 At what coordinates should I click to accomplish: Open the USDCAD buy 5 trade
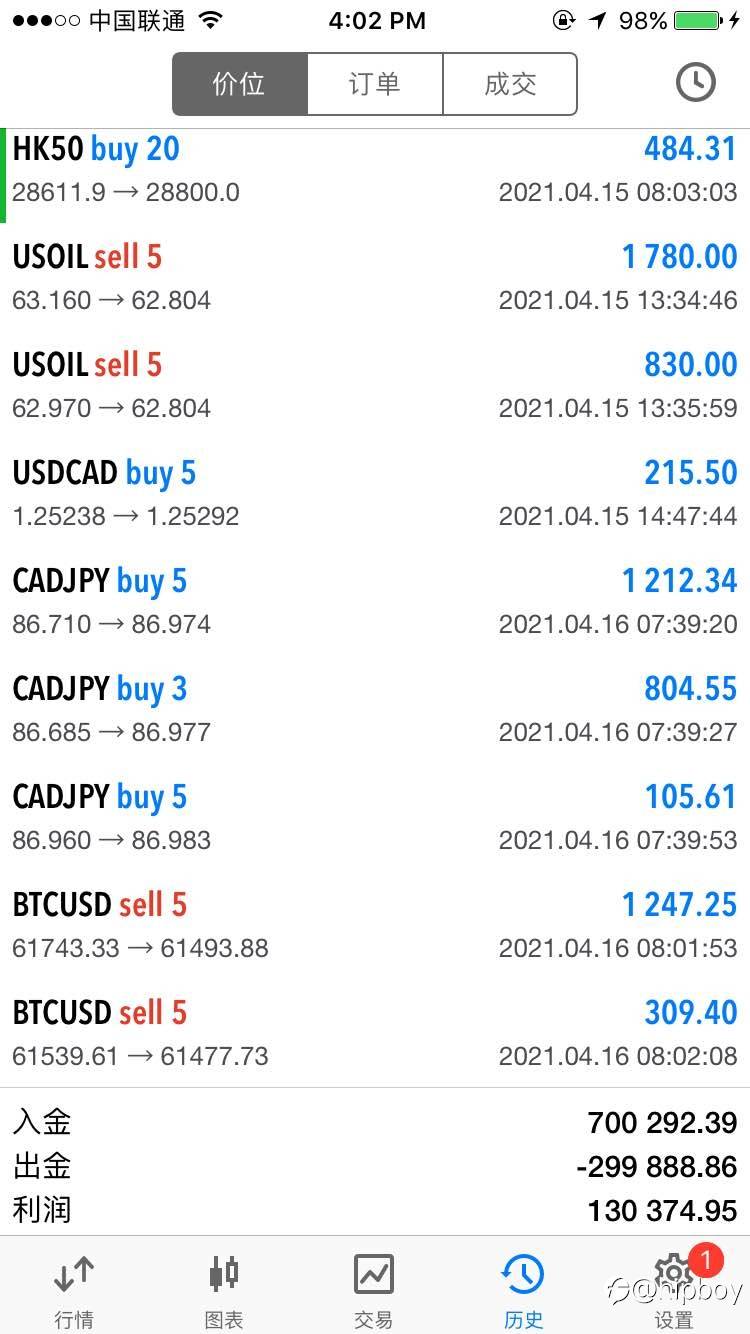click(375, 494)
